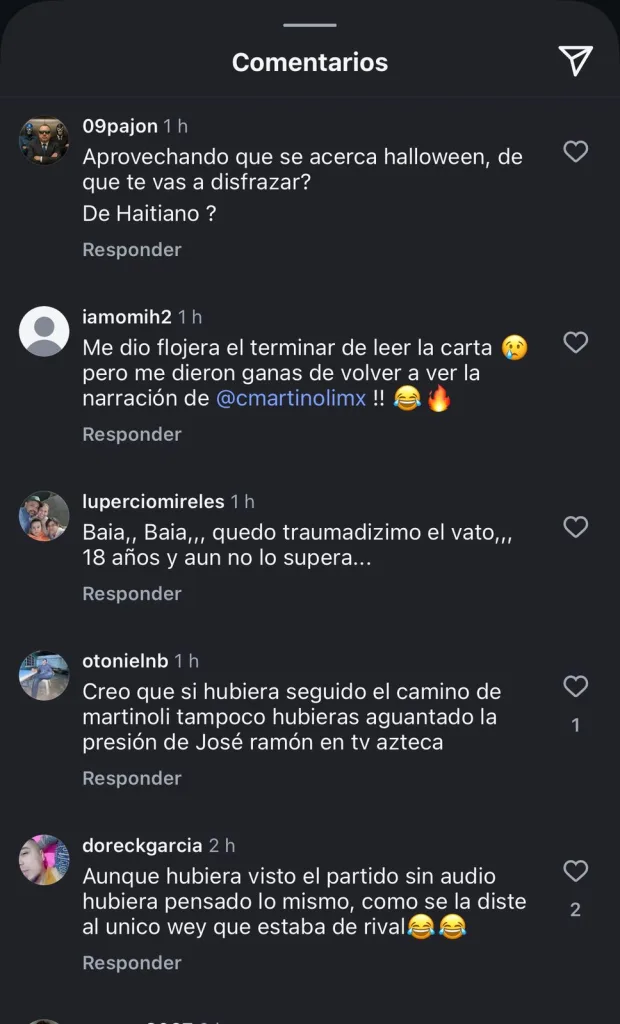Tap the drag handle atop Comentarios sheet
The image size is (620, 1024).
coord(310,24)
